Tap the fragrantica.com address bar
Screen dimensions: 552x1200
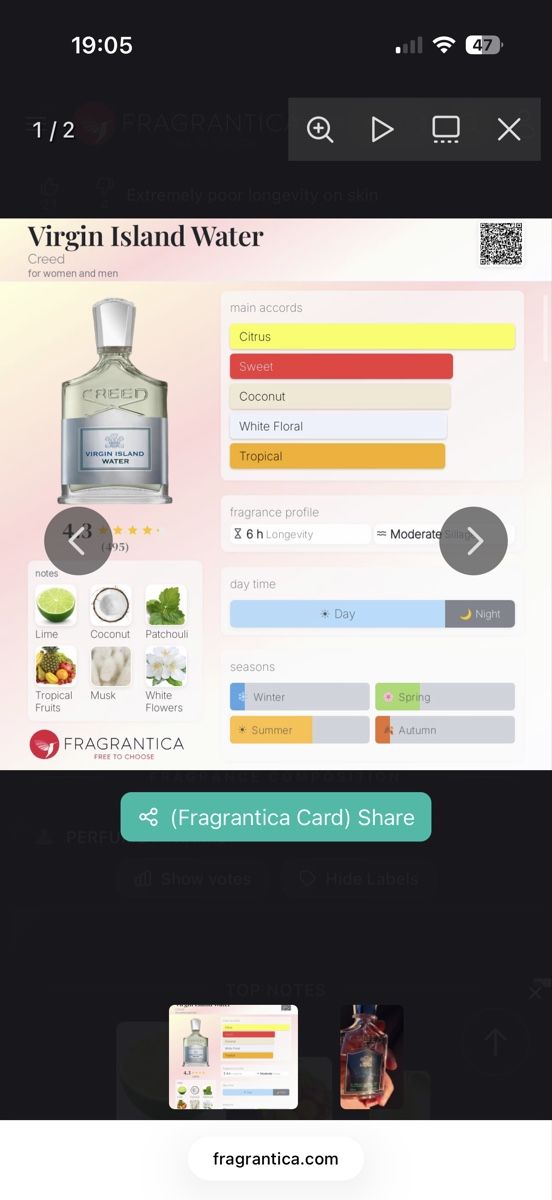(x=276, y=1159)
